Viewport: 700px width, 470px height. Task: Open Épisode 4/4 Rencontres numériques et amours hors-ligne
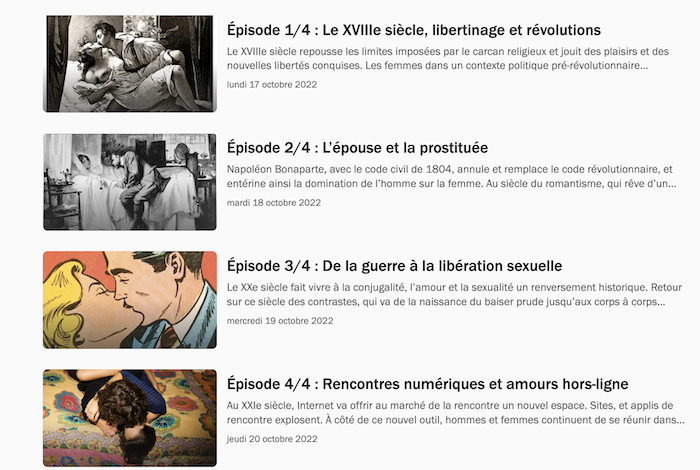(427, 384)
